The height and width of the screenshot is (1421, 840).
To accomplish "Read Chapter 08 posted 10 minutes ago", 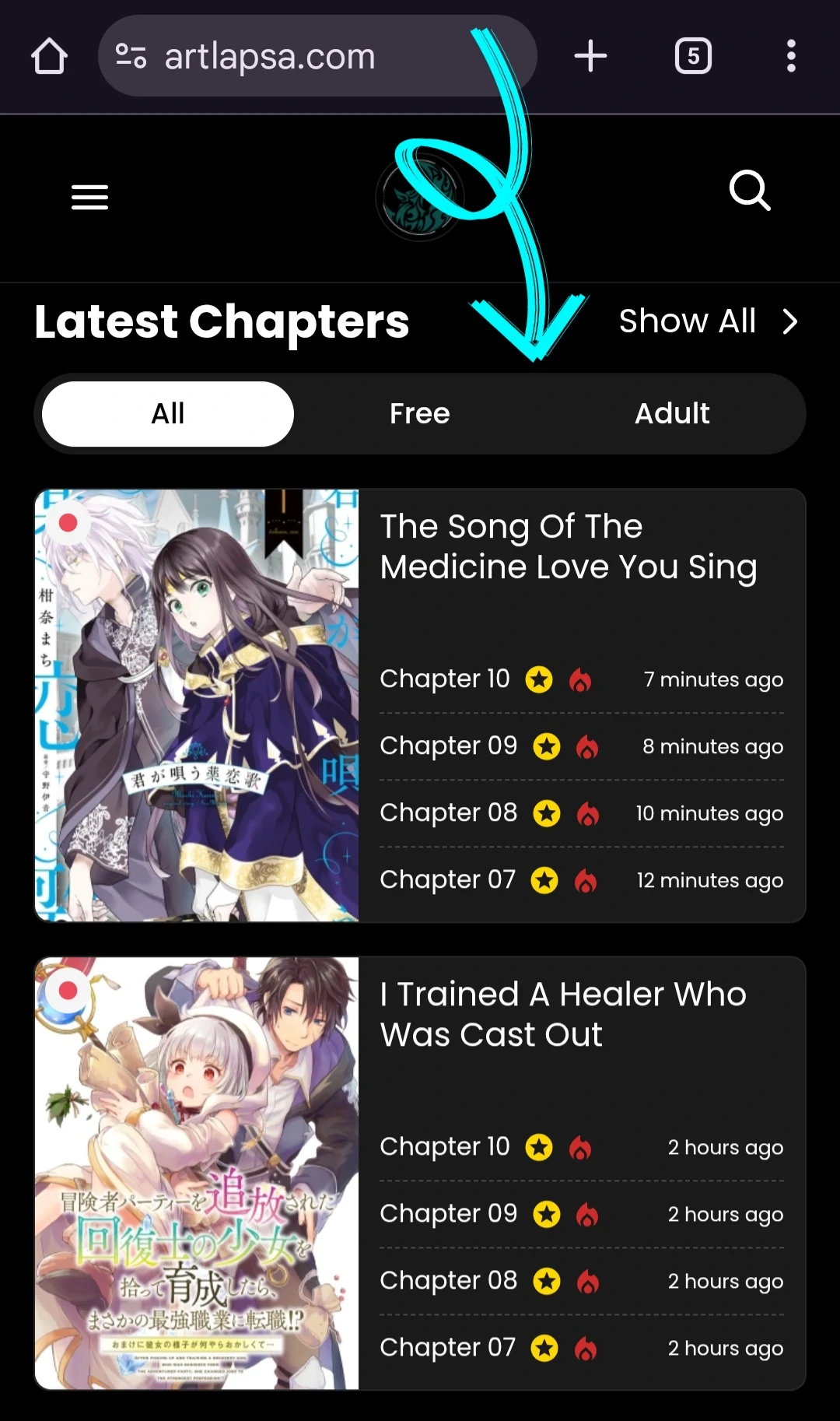I will [448, 813].
